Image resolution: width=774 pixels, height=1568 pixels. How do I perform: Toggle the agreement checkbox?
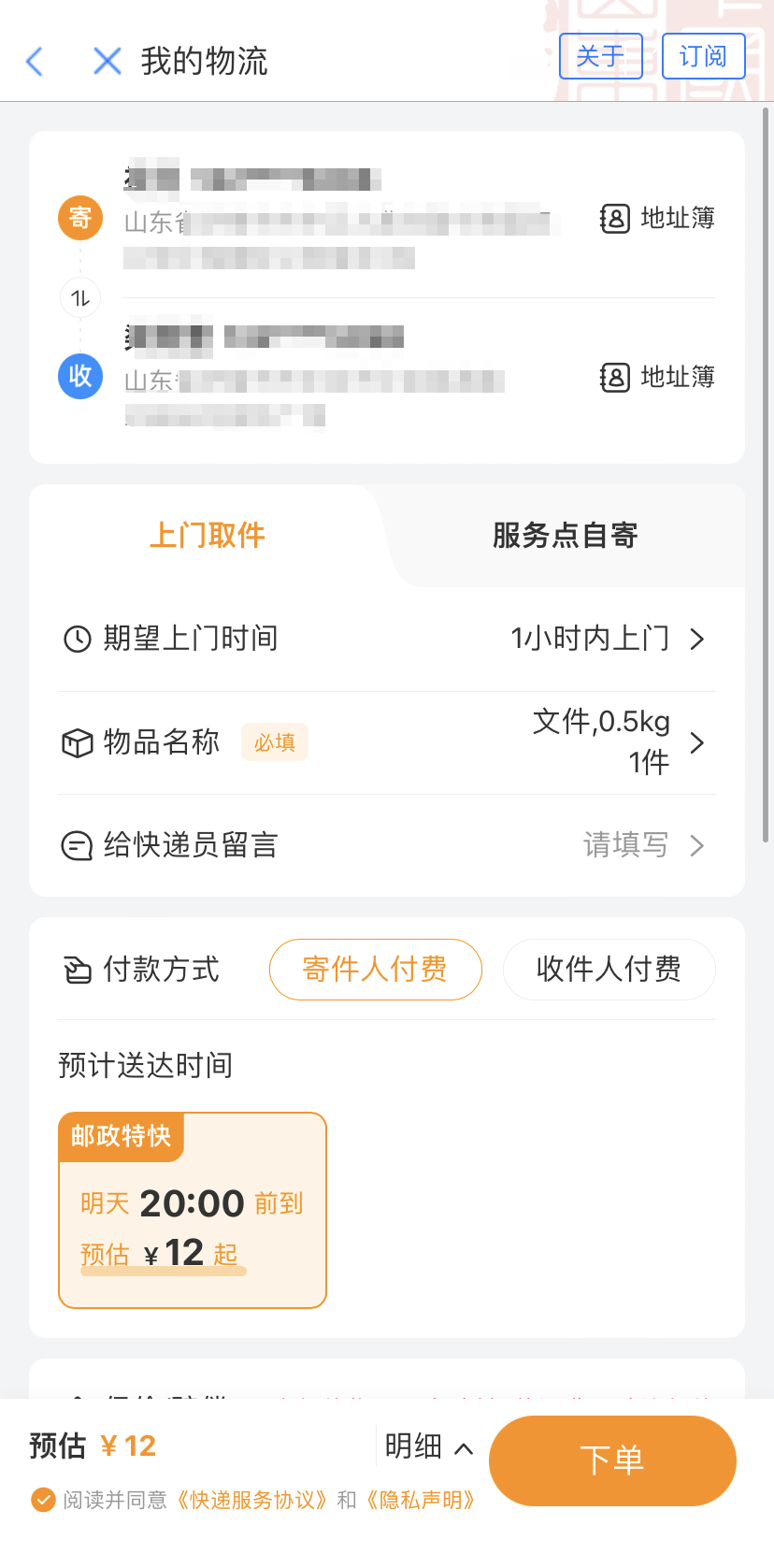(42, 1500)
